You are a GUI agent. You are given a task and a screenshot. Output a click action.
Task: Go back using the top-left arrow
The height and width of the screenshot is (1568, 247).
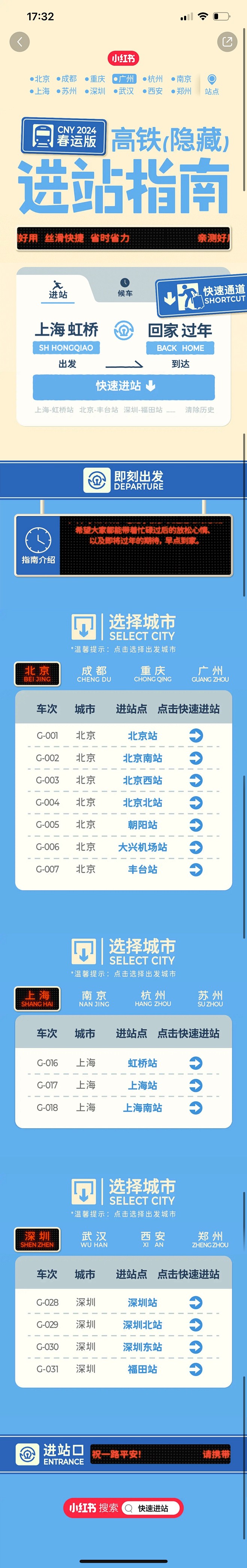[20, 41]
